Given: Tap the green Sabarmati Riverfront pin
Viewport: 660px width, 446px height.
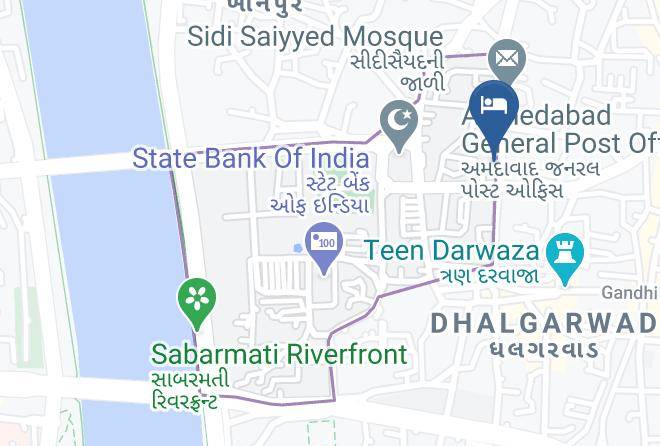Looking at the screenshot, I should pos(197,303).
